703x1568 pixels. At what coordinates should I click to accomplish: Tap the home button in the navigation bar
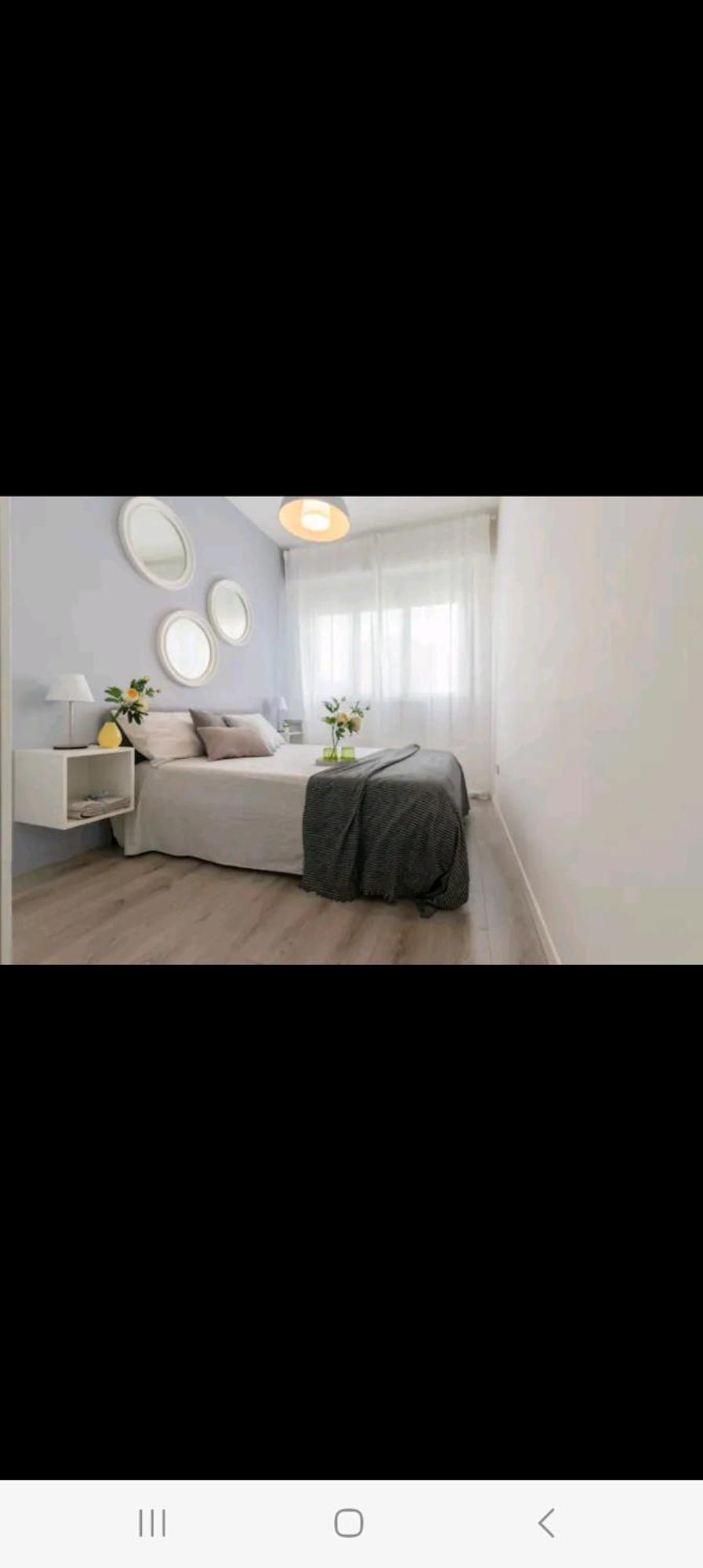[x=349, y=1523]
